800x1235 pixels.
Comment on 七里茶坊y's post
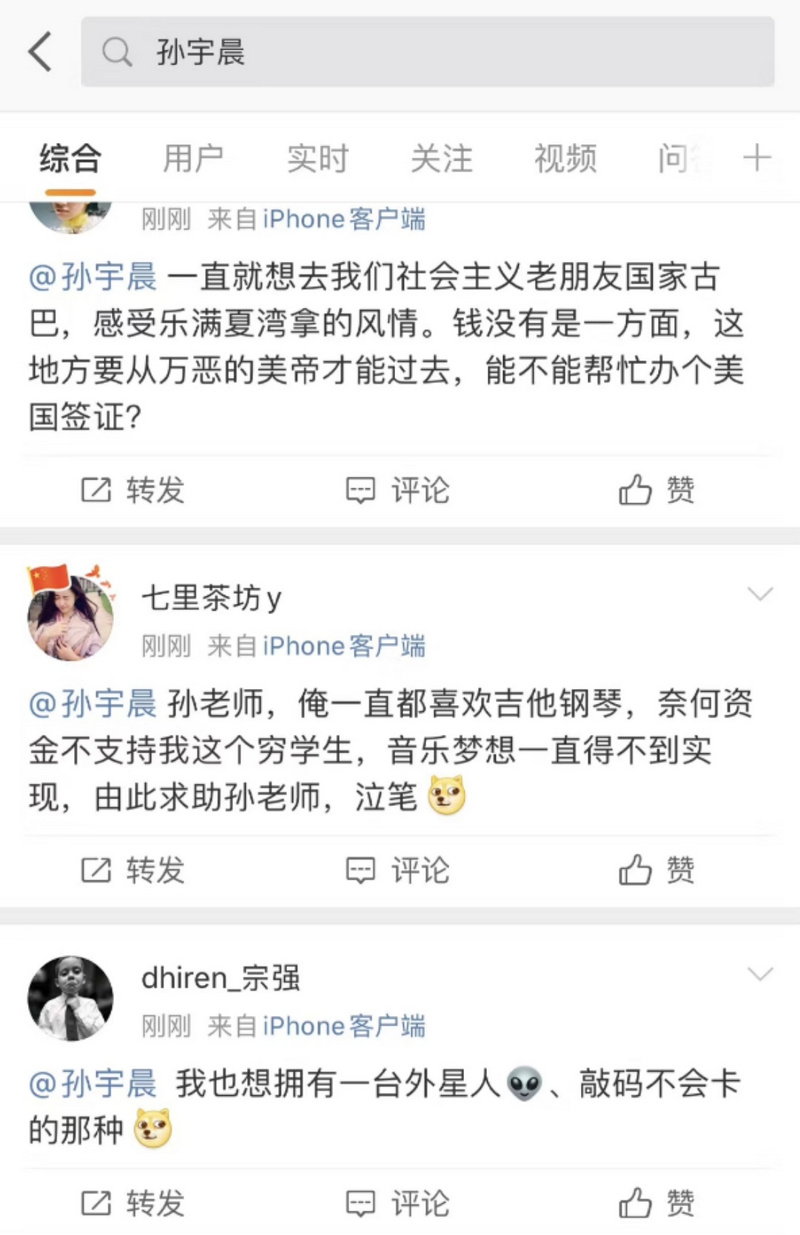coord(398,870)
